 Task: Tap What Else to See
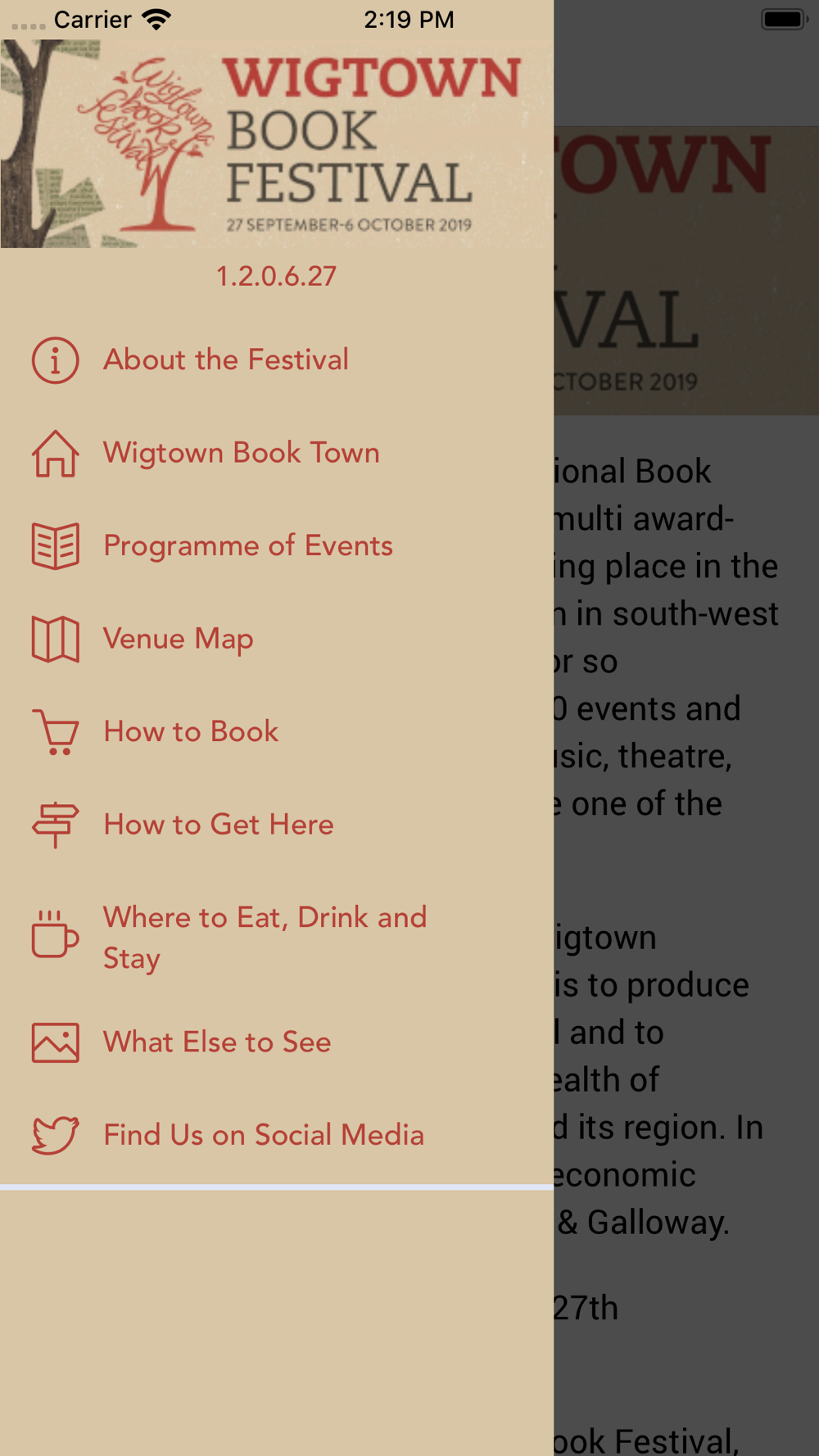(x=216, y=1042)
